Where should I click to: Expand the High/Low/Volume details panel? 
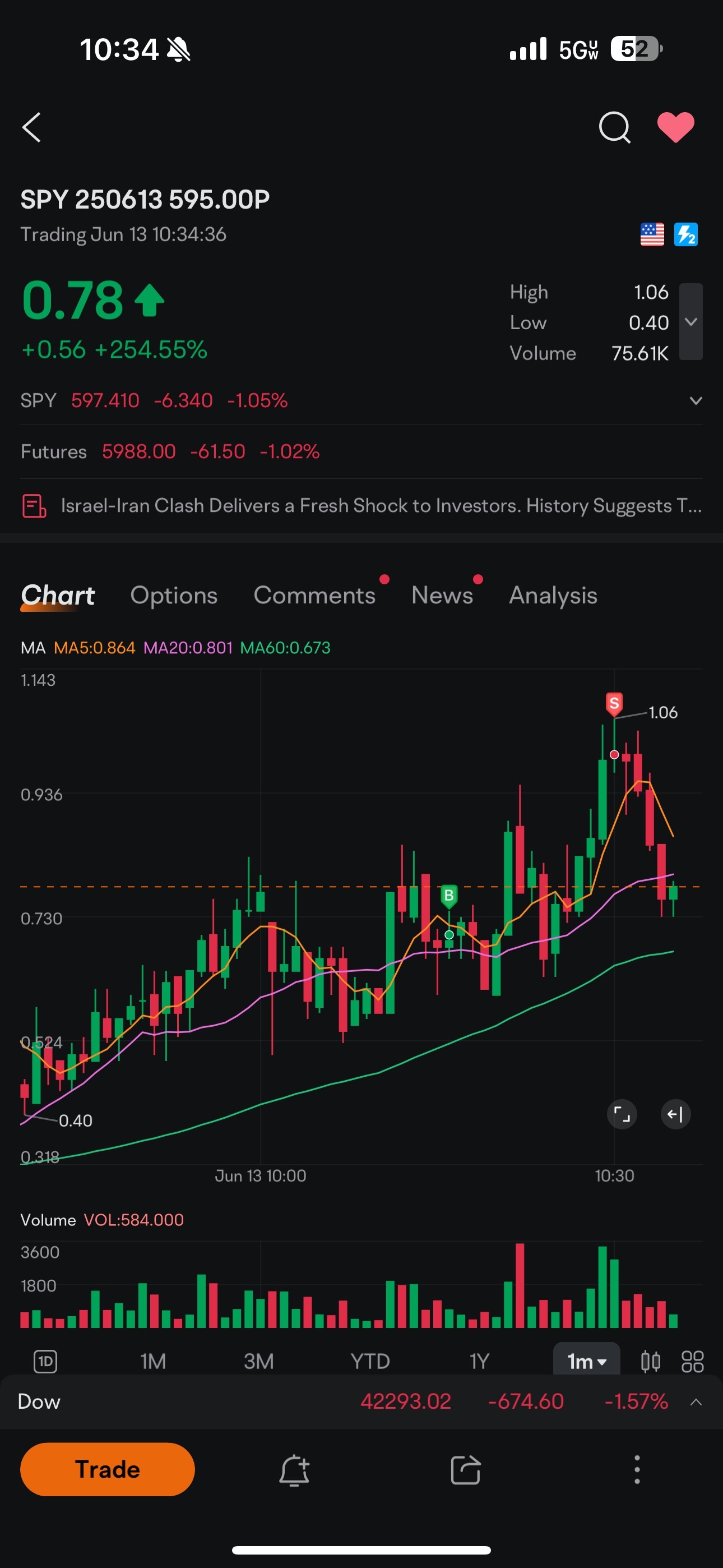pyautogui.click(x=690, y=321)
